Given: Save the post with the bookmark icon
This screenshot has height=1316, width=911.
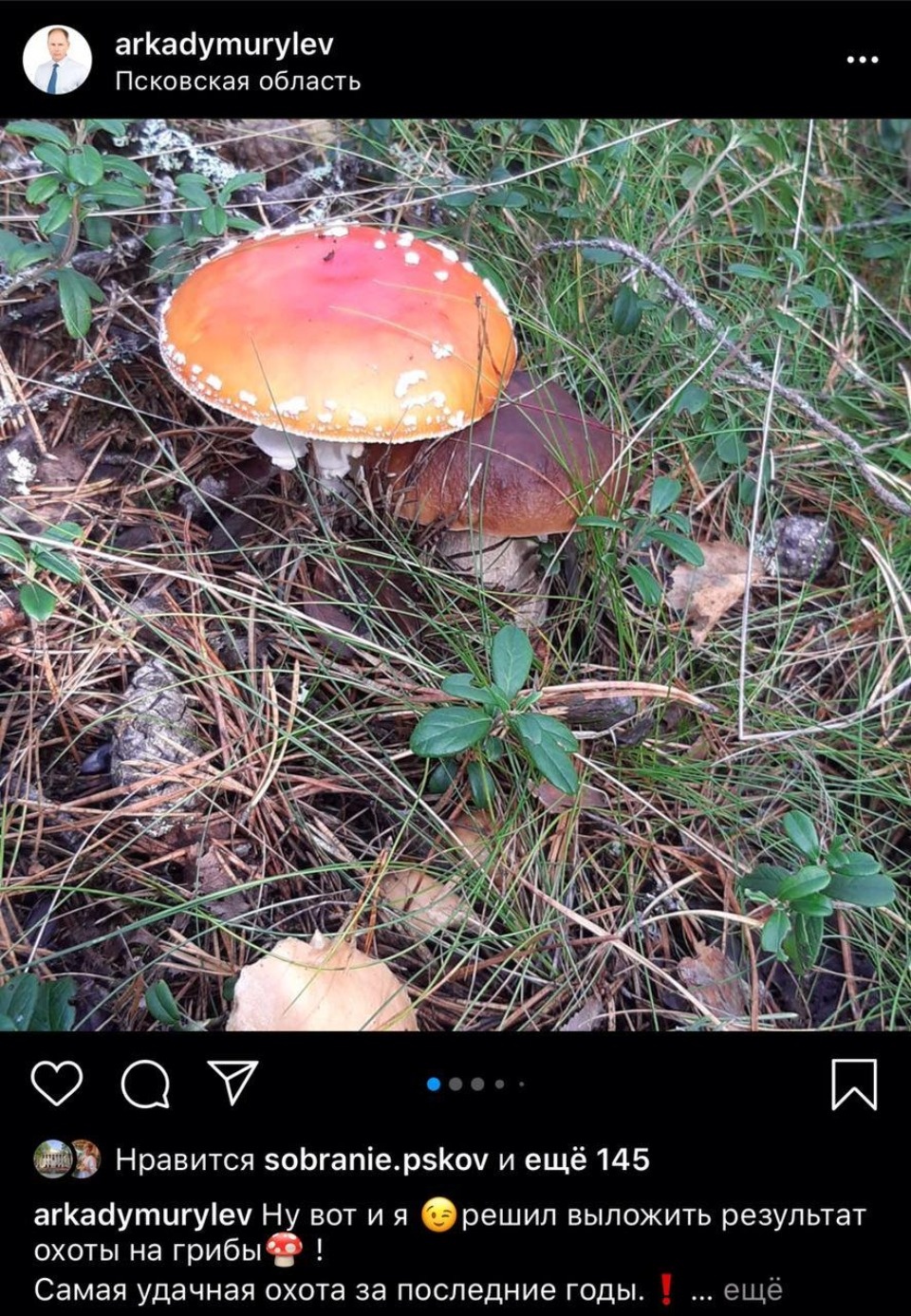Looking at the screenshot, I should pos(854,1084).
